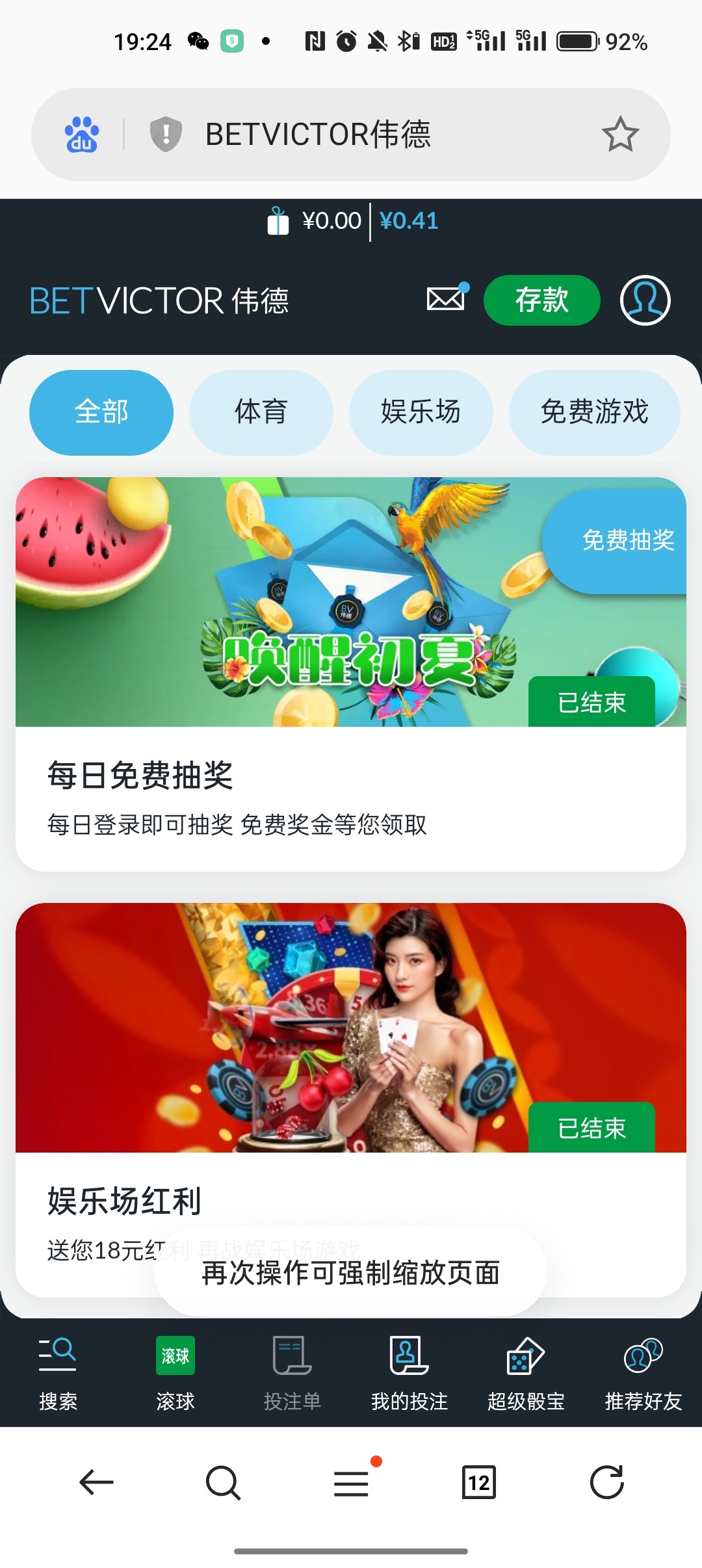Bookmark this page with the star icon
702x1568 pixels.
(x=620, y=135)
